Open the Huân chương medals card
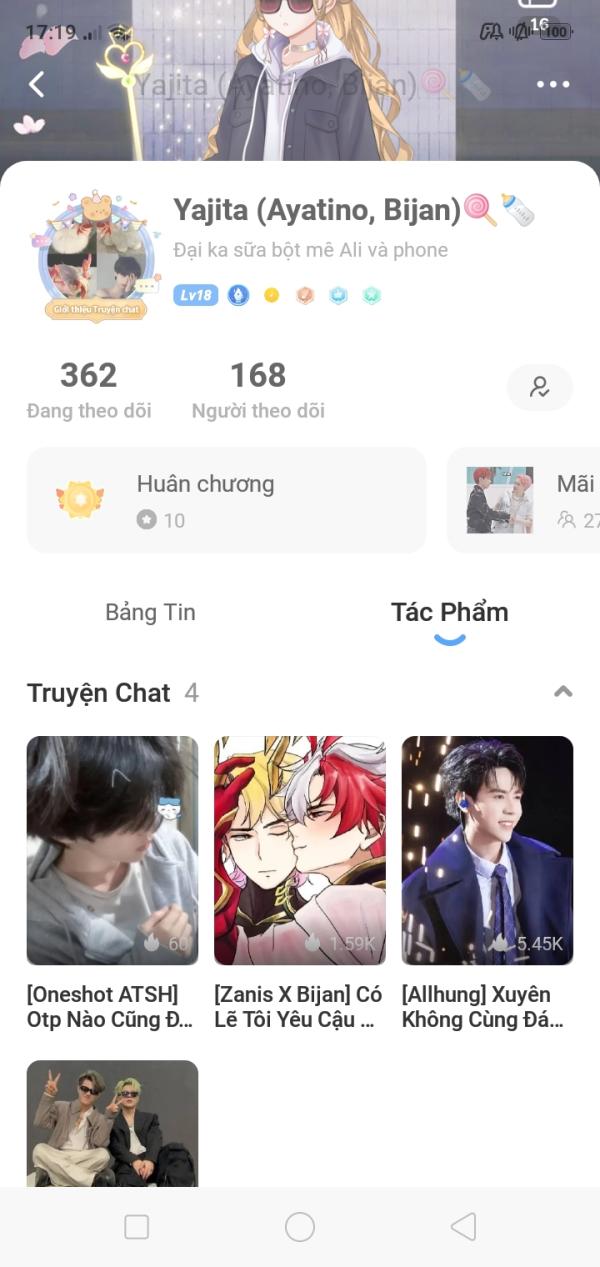 click(x=226, y=500)
